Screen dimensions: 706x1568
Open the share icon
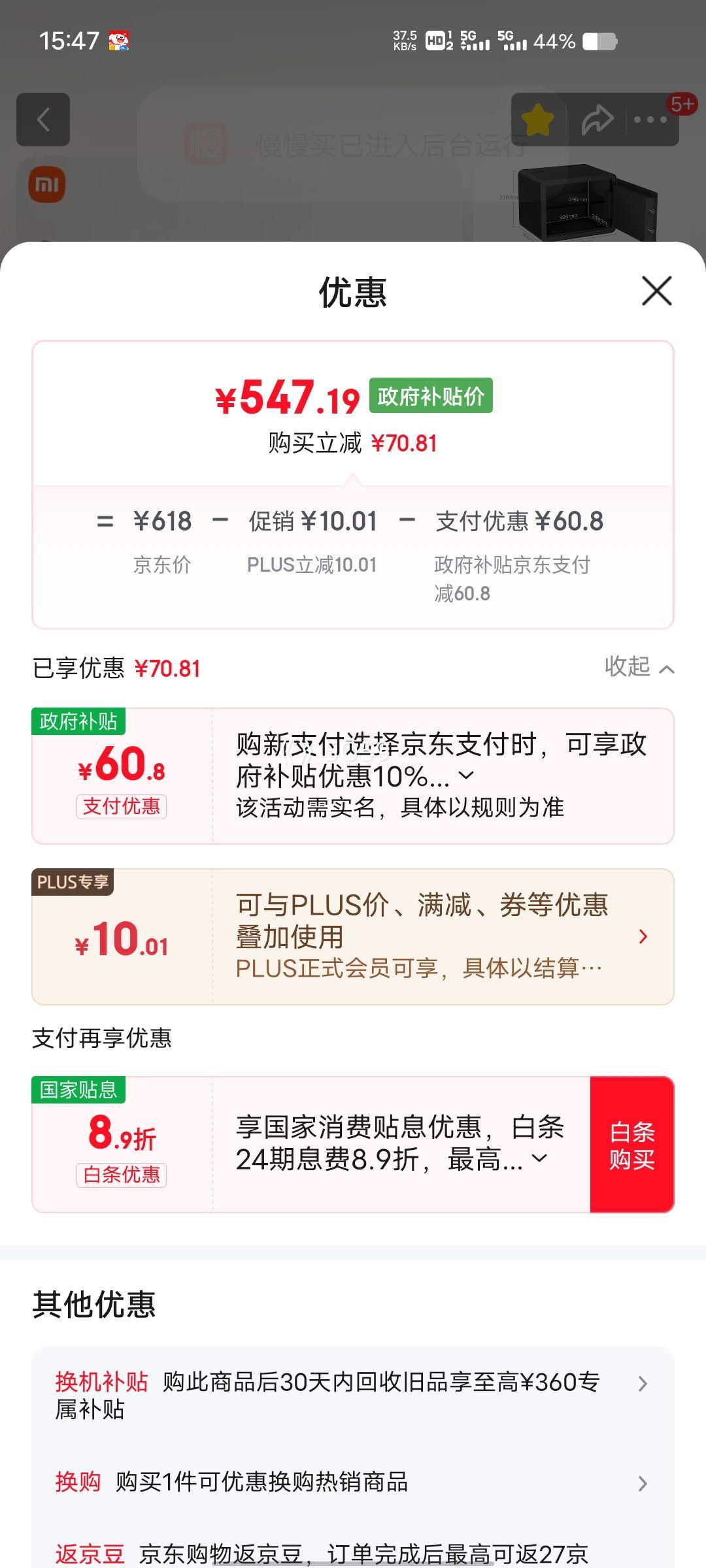point(597,120)
